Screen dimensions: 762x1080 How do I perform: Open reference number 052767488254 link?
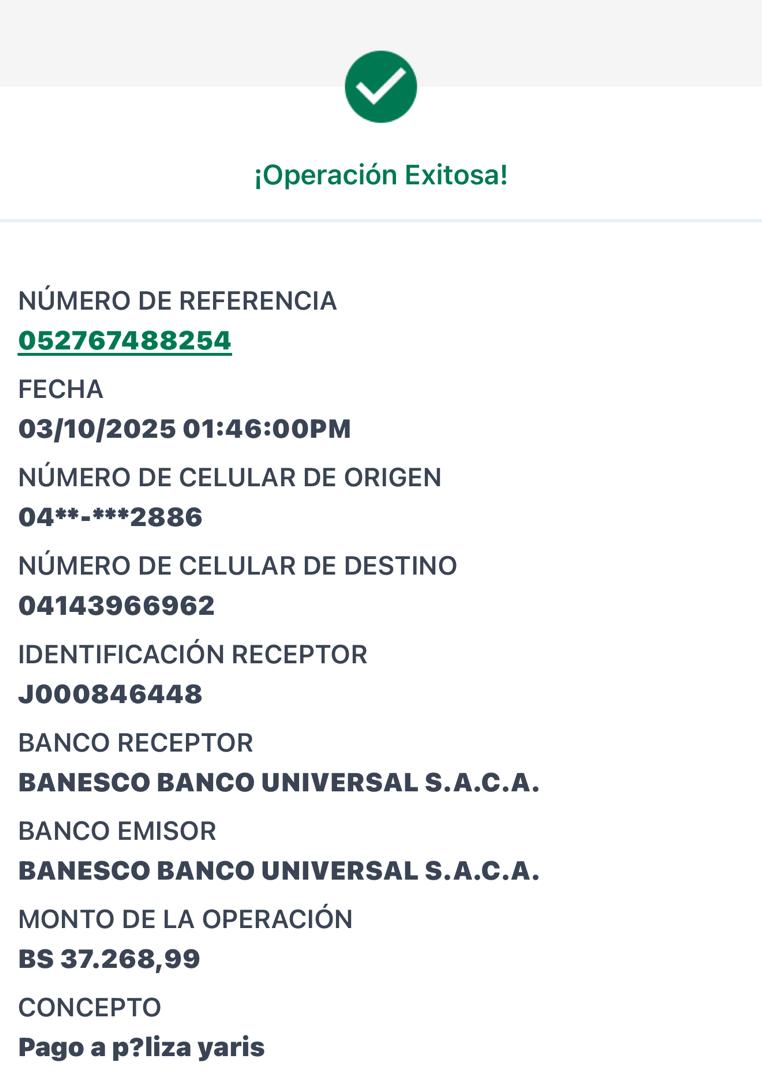coord(125,341)
